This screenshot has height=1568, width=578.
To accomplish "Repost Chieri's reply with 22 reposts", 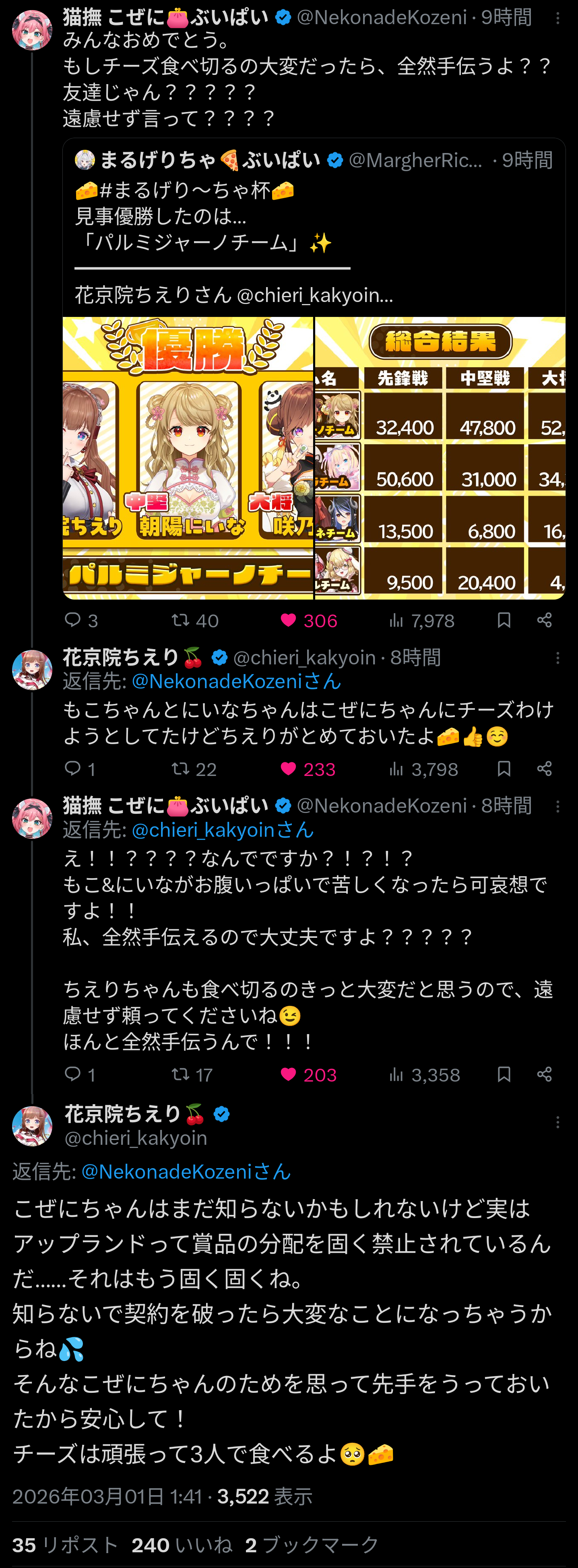I will point(180,769).
